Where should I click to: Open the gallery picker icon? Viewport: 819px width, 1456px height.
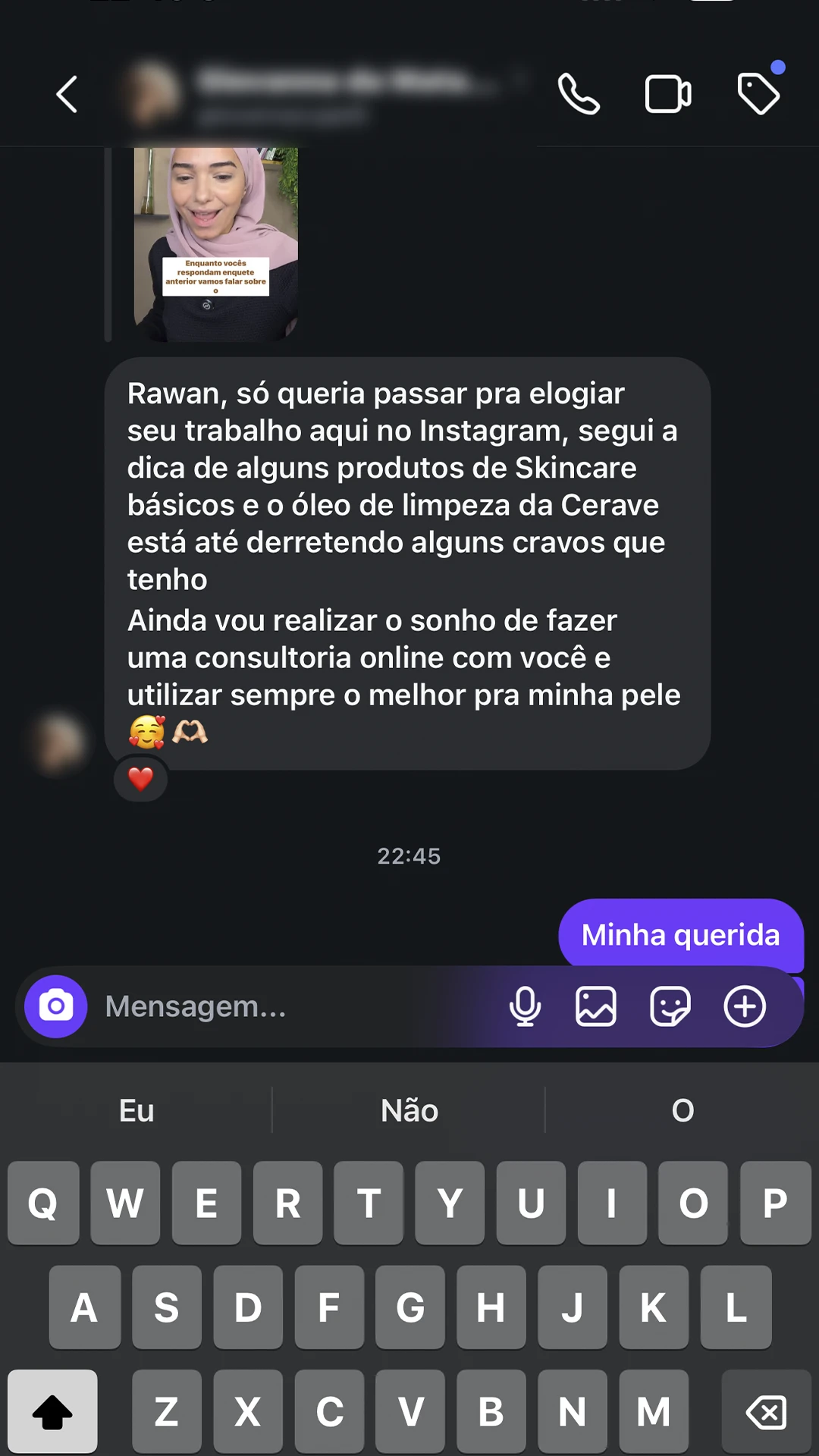point(596,1006)
